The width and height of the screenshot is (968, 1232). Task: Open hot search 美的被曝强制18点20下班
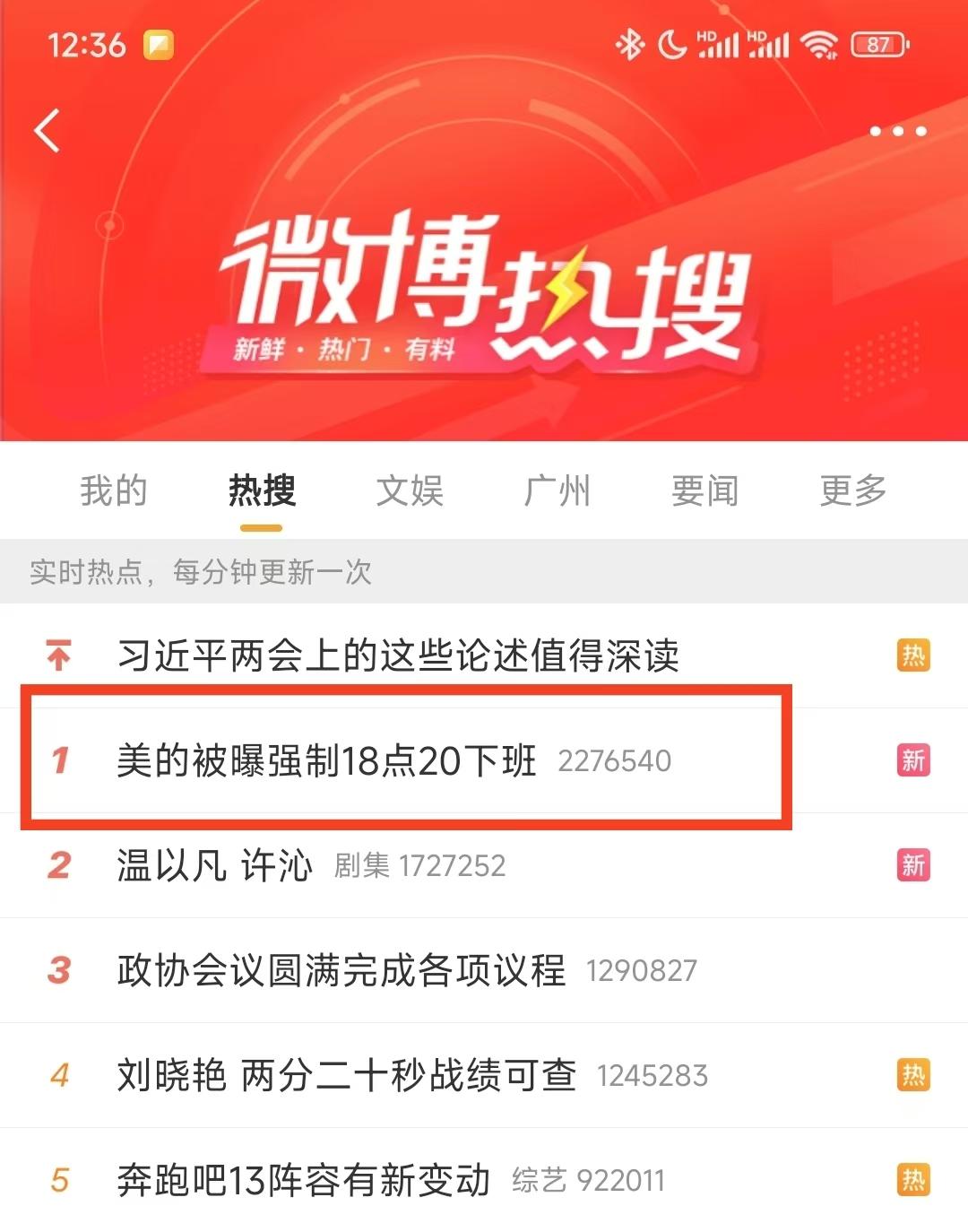(326, 760)
